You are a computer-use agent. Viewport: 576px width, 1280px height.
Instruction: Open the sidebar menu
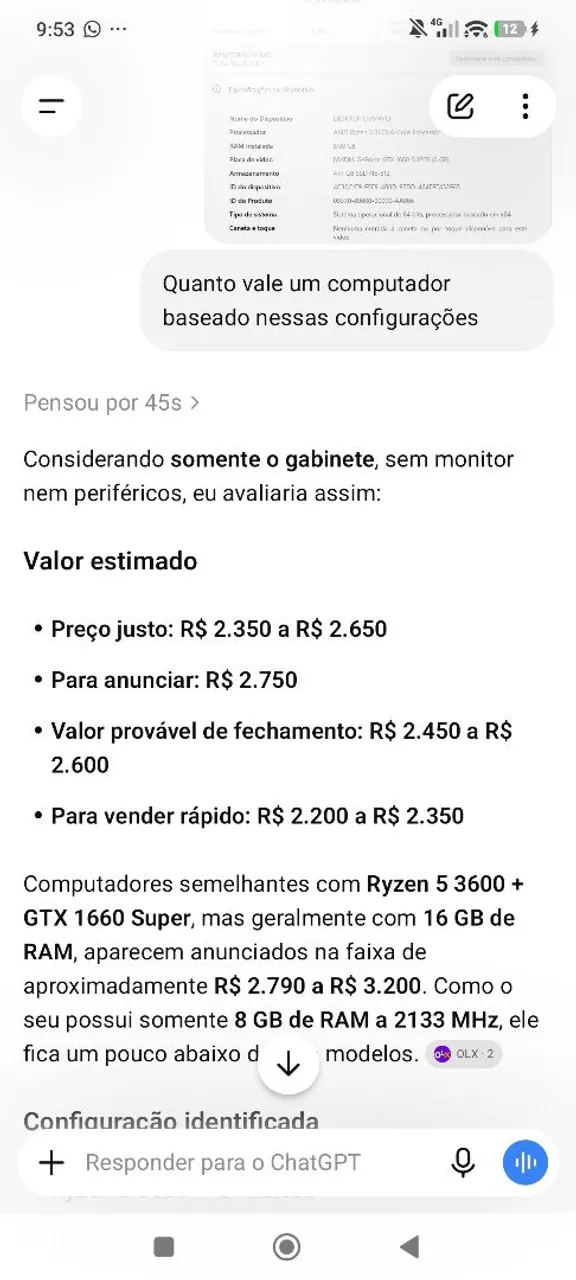(51, 106)
